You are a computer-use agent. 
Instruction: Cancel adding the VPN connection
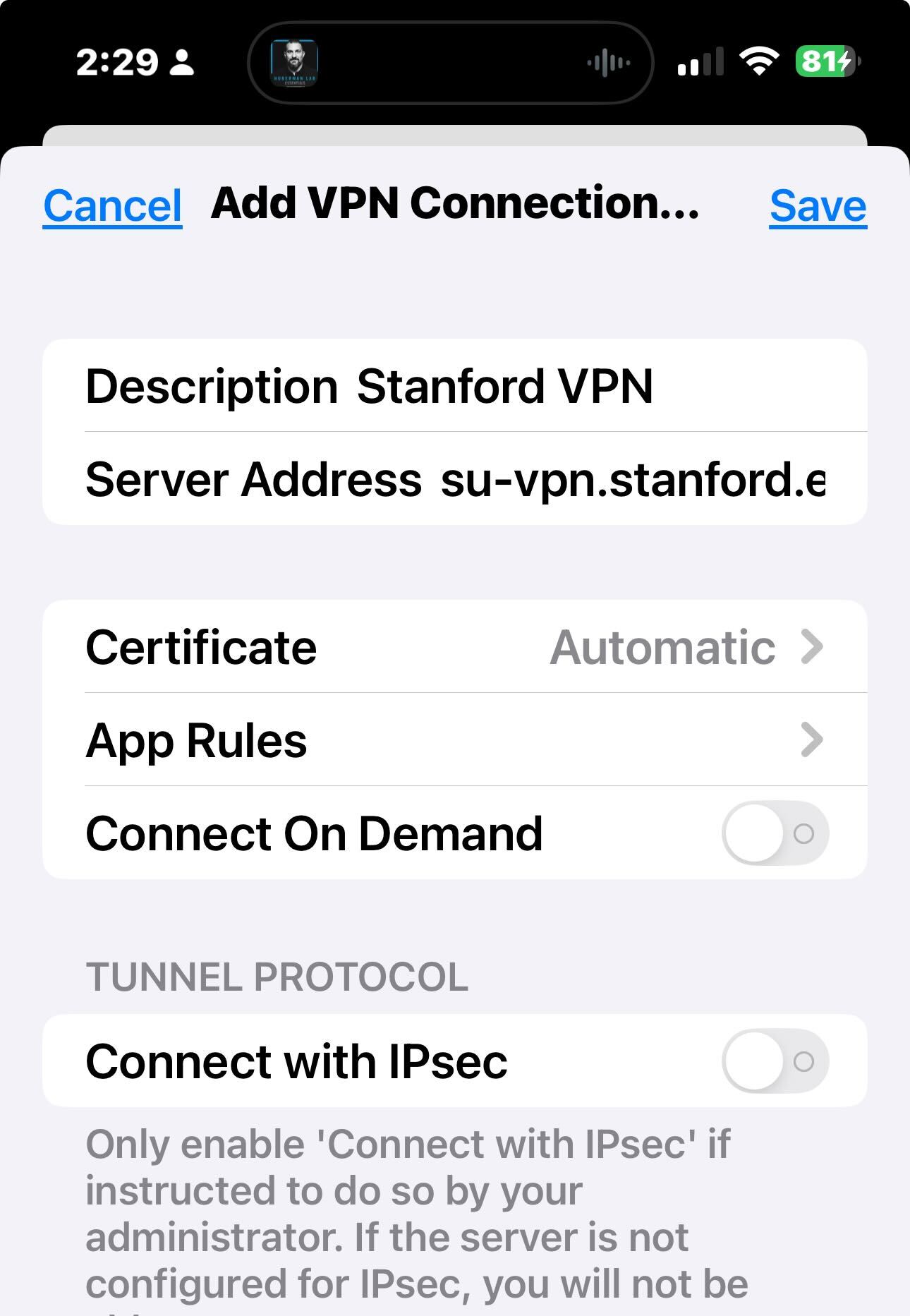tap(113, 207)
